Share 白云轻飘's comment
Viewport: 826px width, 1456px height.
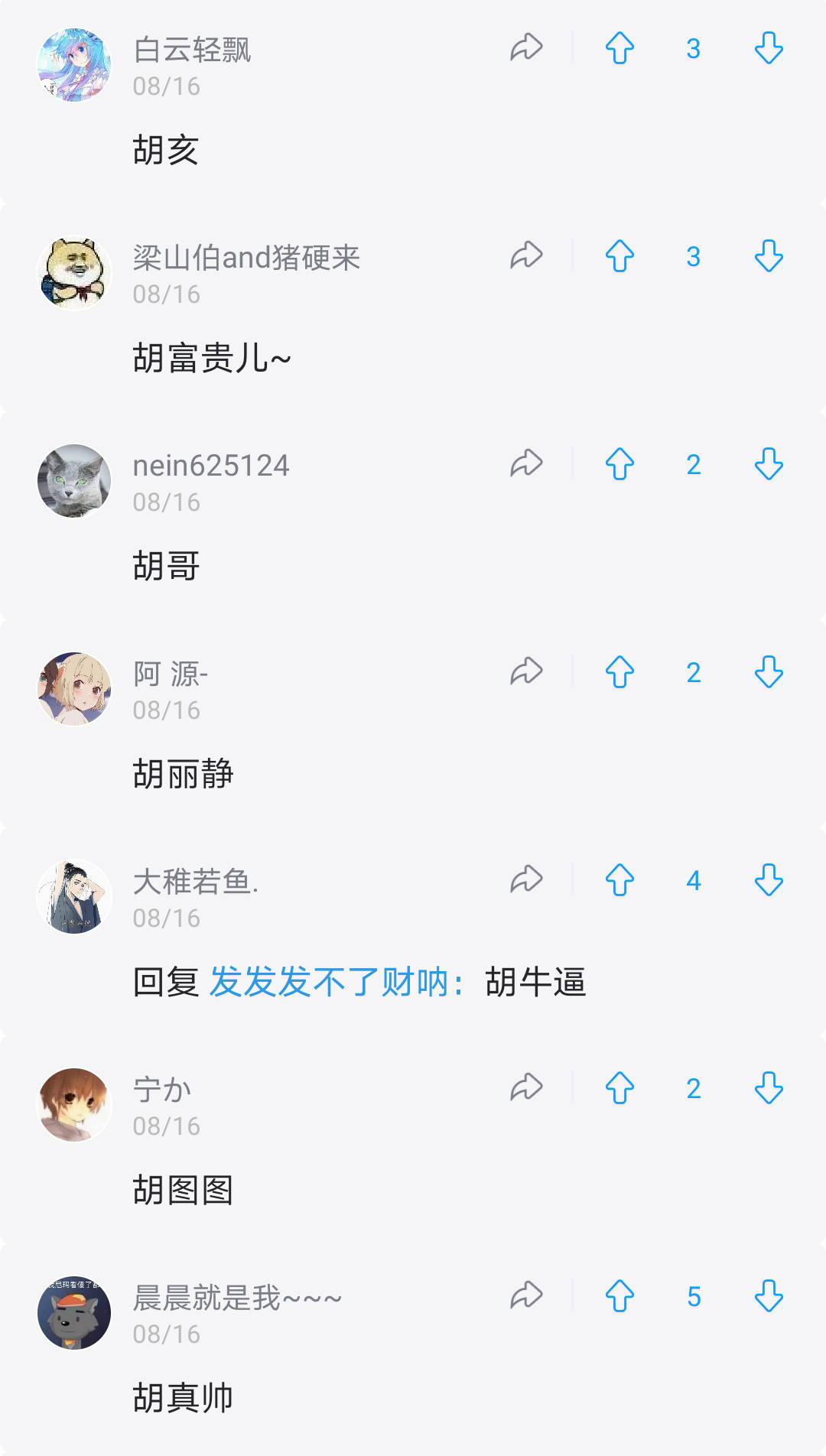527,48
